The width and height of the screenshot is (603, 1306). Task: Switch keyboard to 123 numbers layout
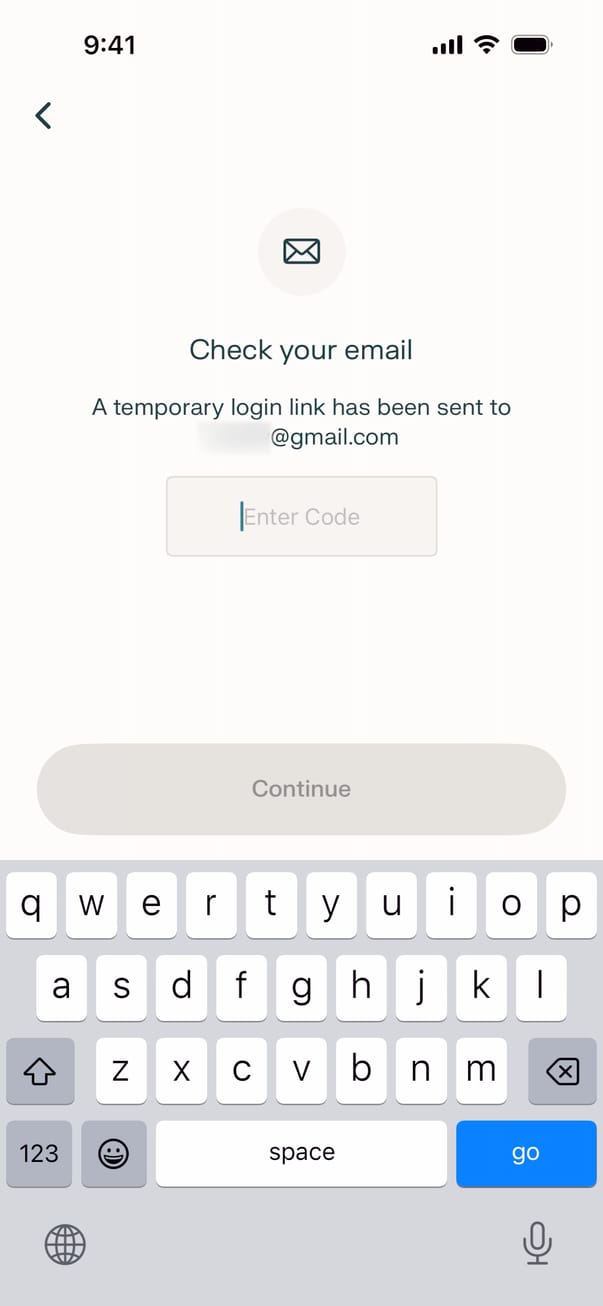tap(39, 1153)
